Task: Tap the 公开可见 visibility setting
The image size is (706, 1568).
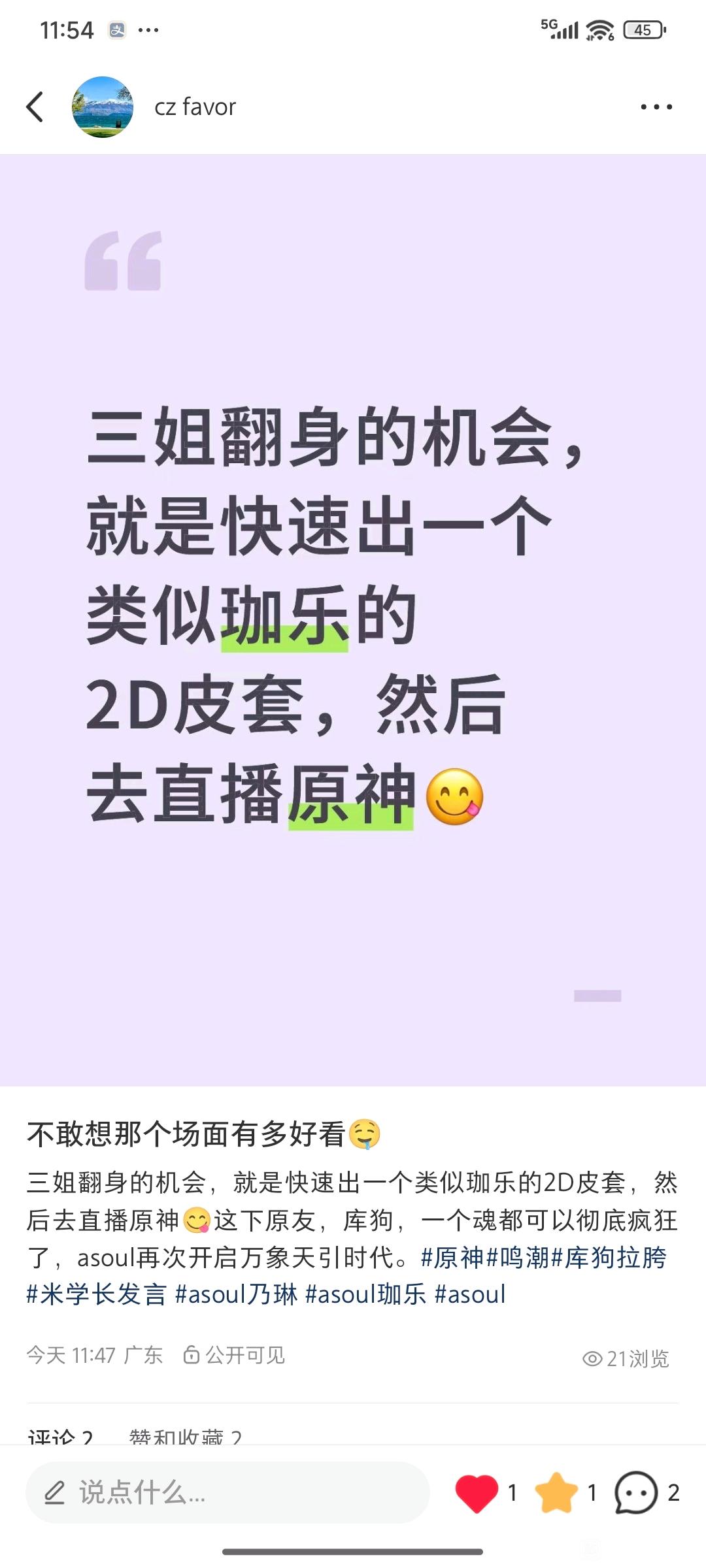Action: (235, 1355)
